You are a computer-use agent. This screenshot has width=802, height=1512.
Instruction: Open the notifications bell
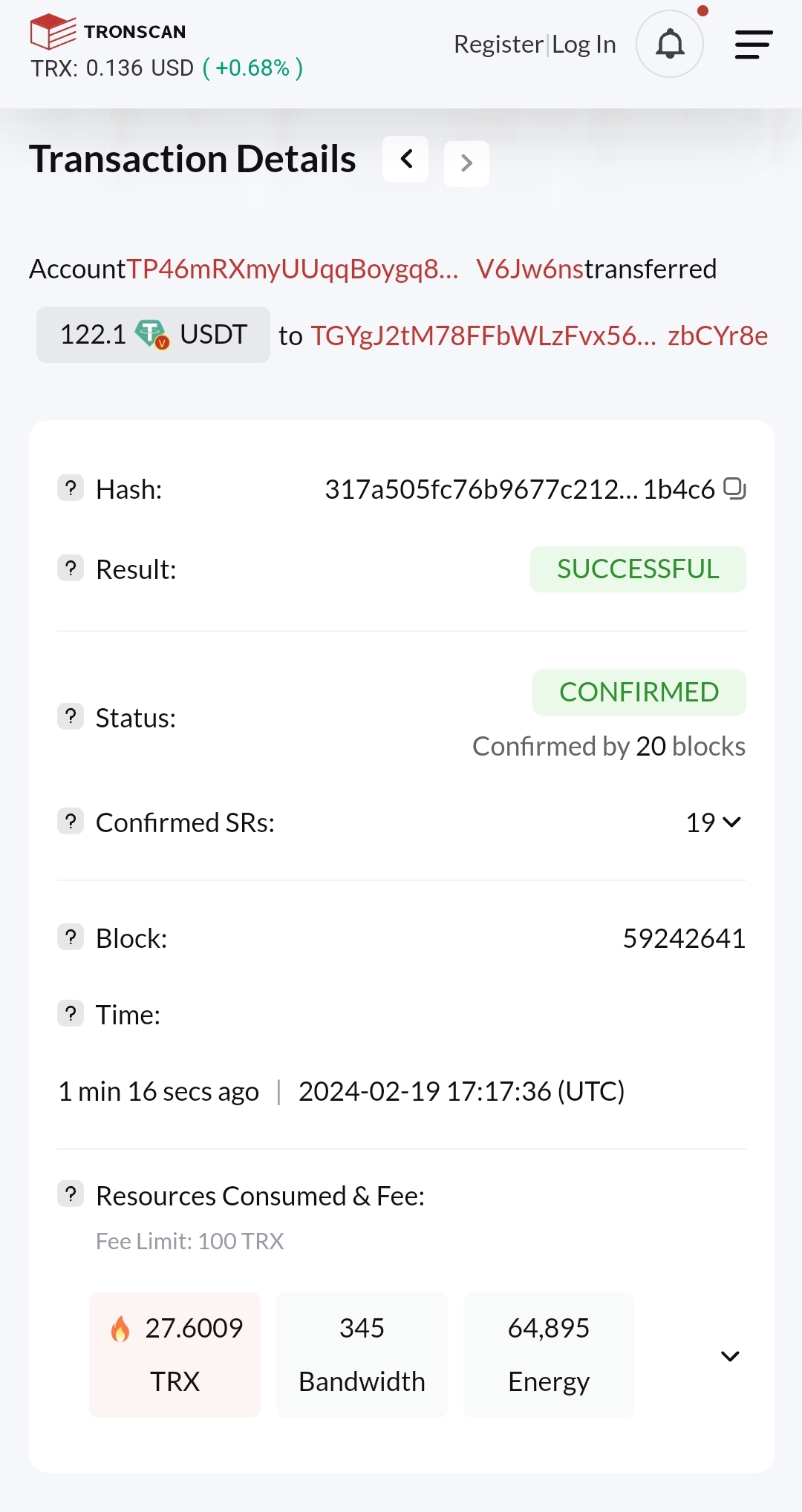click(669, 45)
